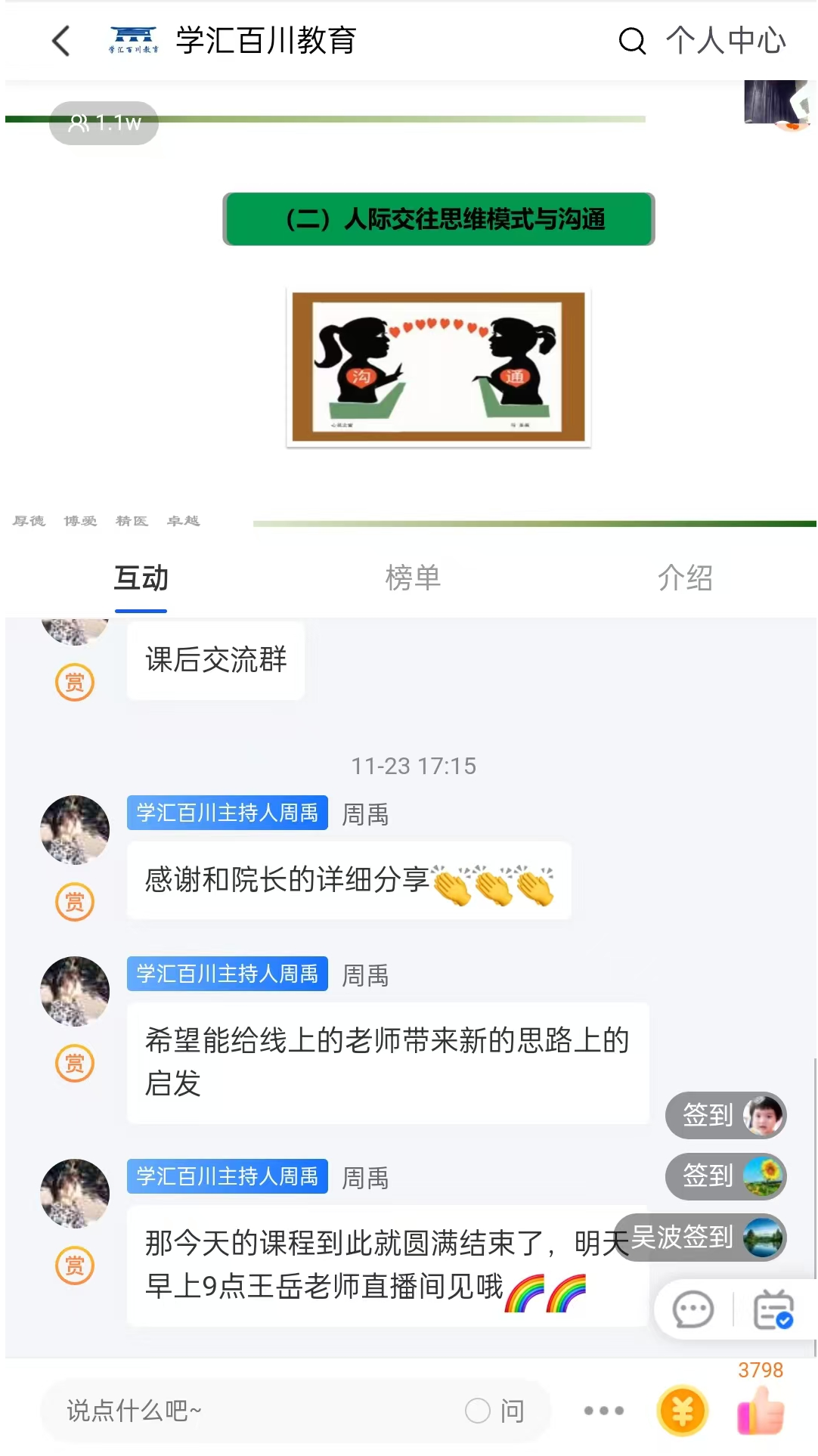The height and width of the screenshot is (1456, 818).
Task: Tap 赏 beside 感谢和院长的详细分享 message
Action: click(x=75, y=901)
